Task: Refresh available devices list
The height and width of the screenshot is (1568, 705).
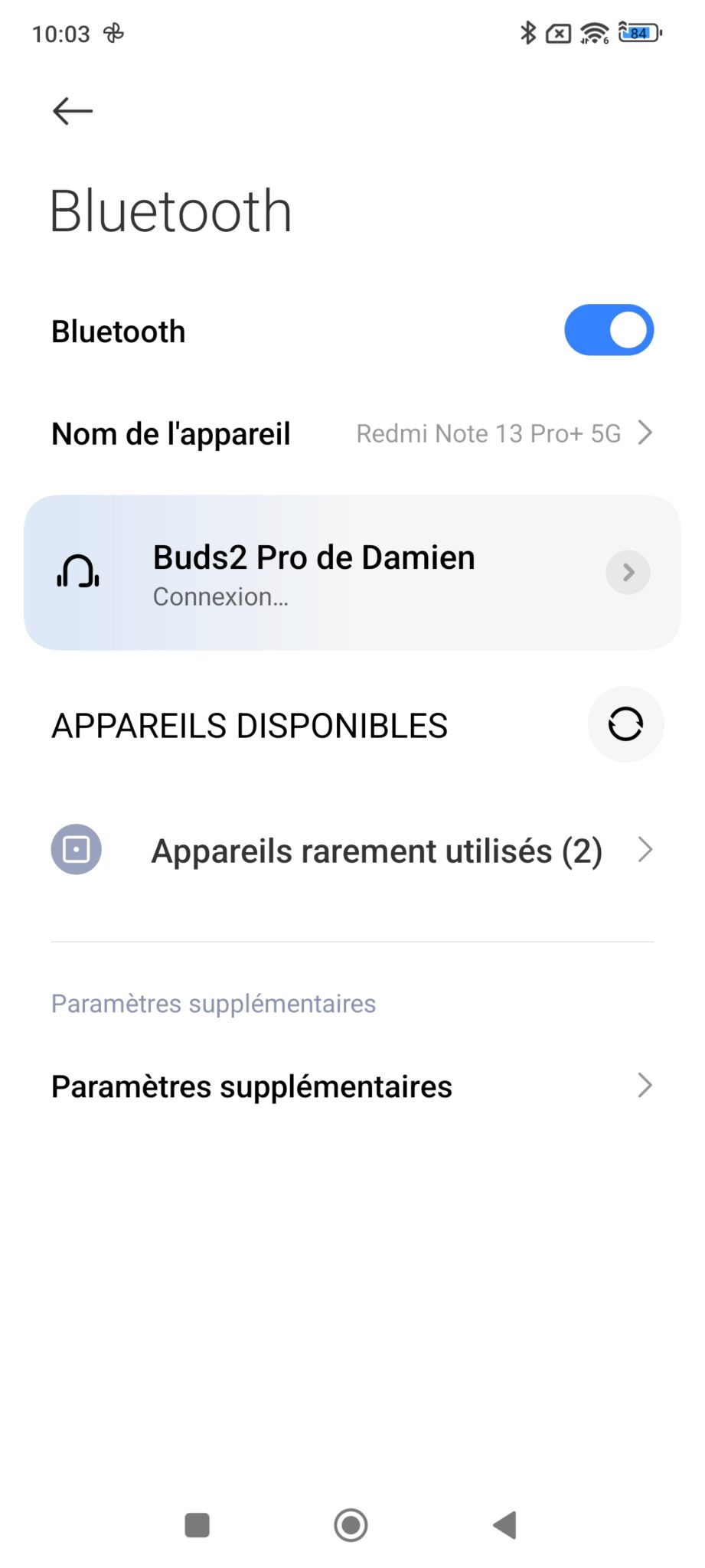Action: click(x=625, y=724)
